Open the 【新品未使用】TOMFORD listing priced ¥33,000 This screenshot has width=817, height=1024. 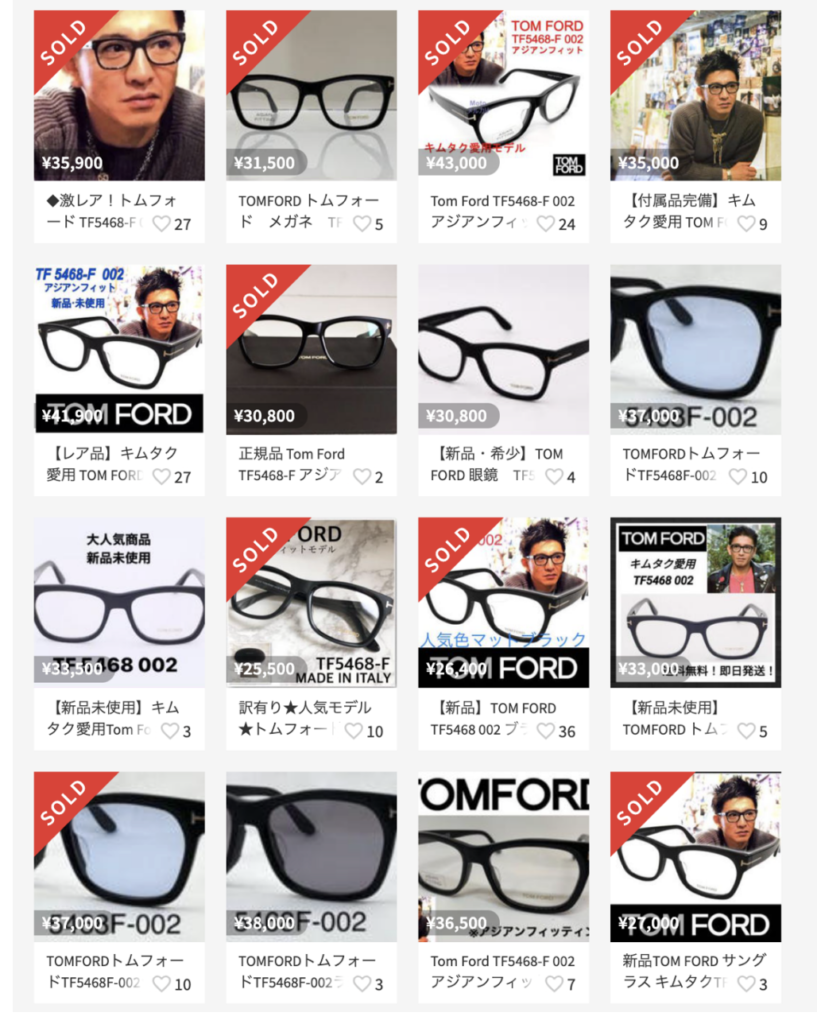(x=695, y=602)
